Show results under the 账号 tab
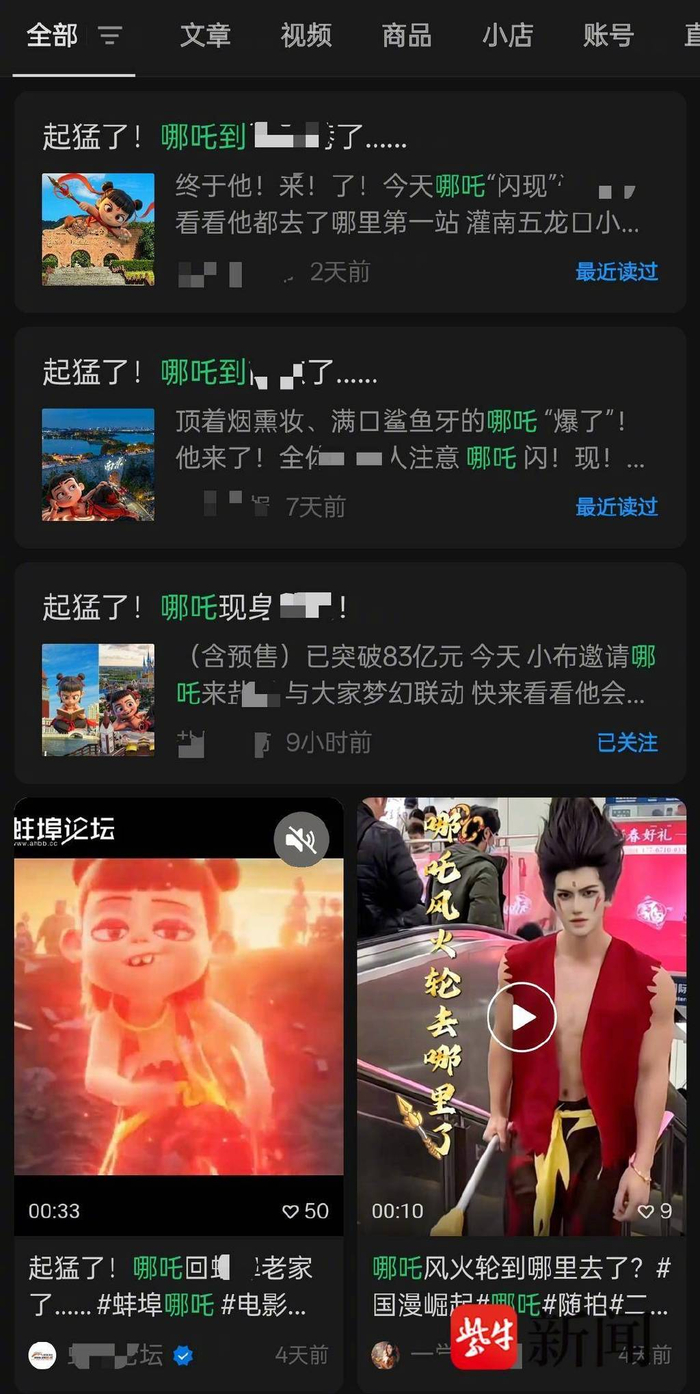Screen dimensions: 700x1394 coord(608,36)
